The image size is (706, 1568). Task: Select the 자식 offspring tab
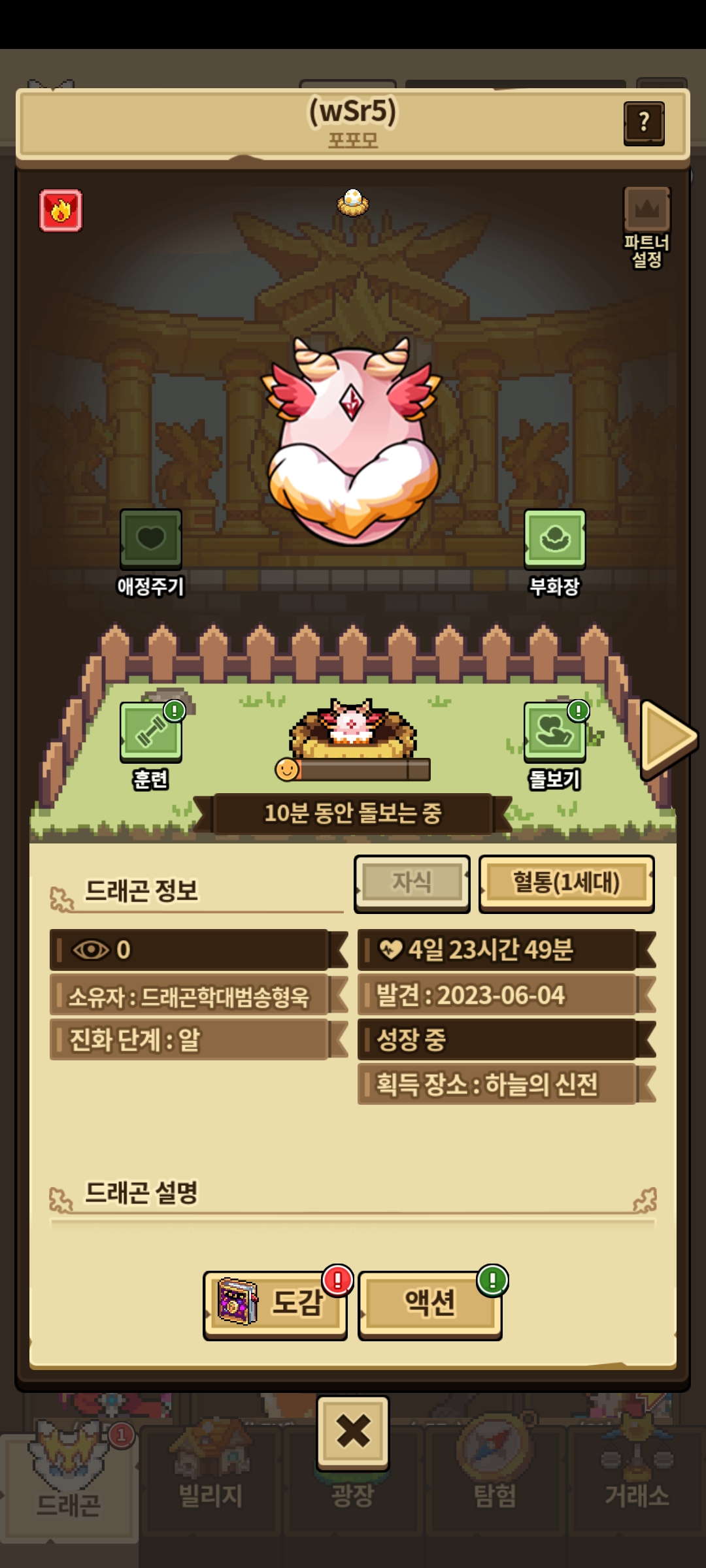point(412,883)
